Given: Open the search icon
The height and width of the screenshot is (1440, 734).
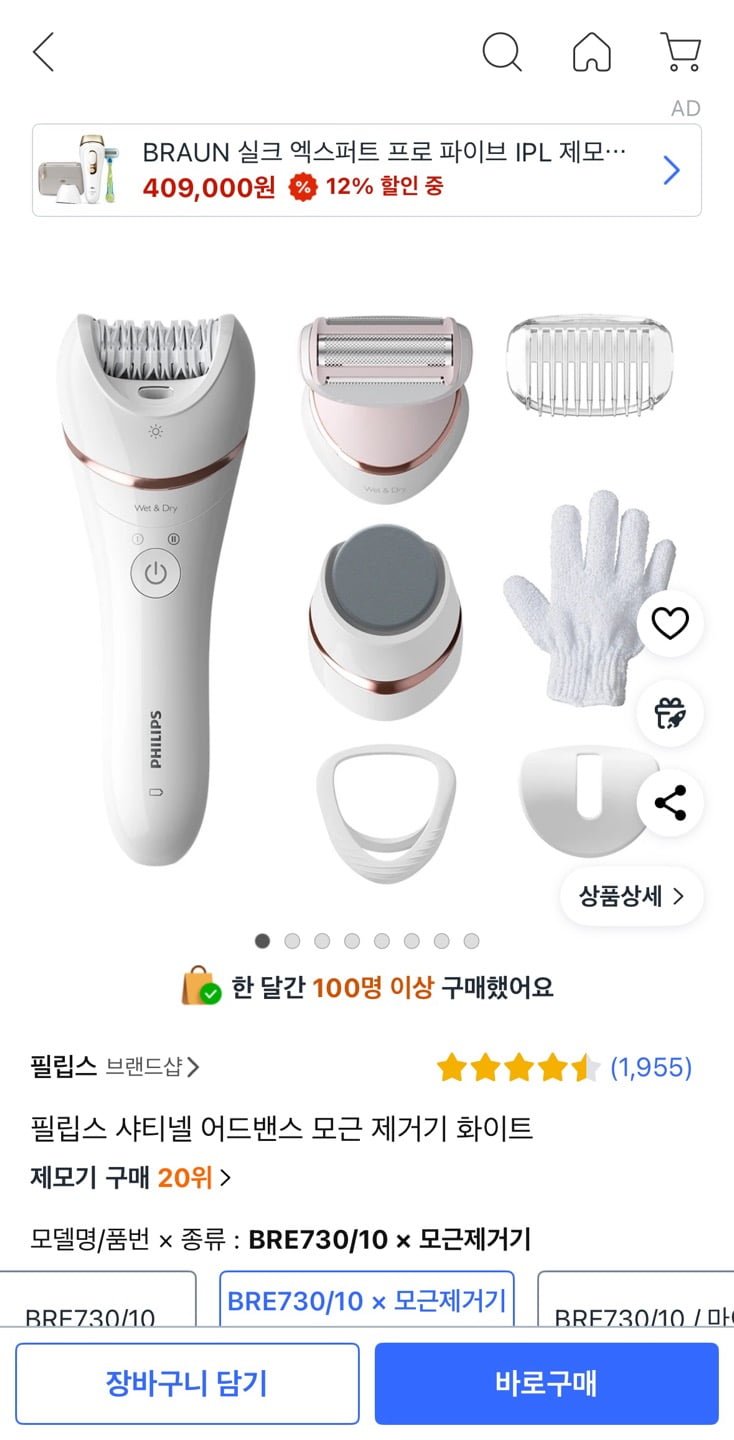Looking at the screenshot, I should [502, 52].
